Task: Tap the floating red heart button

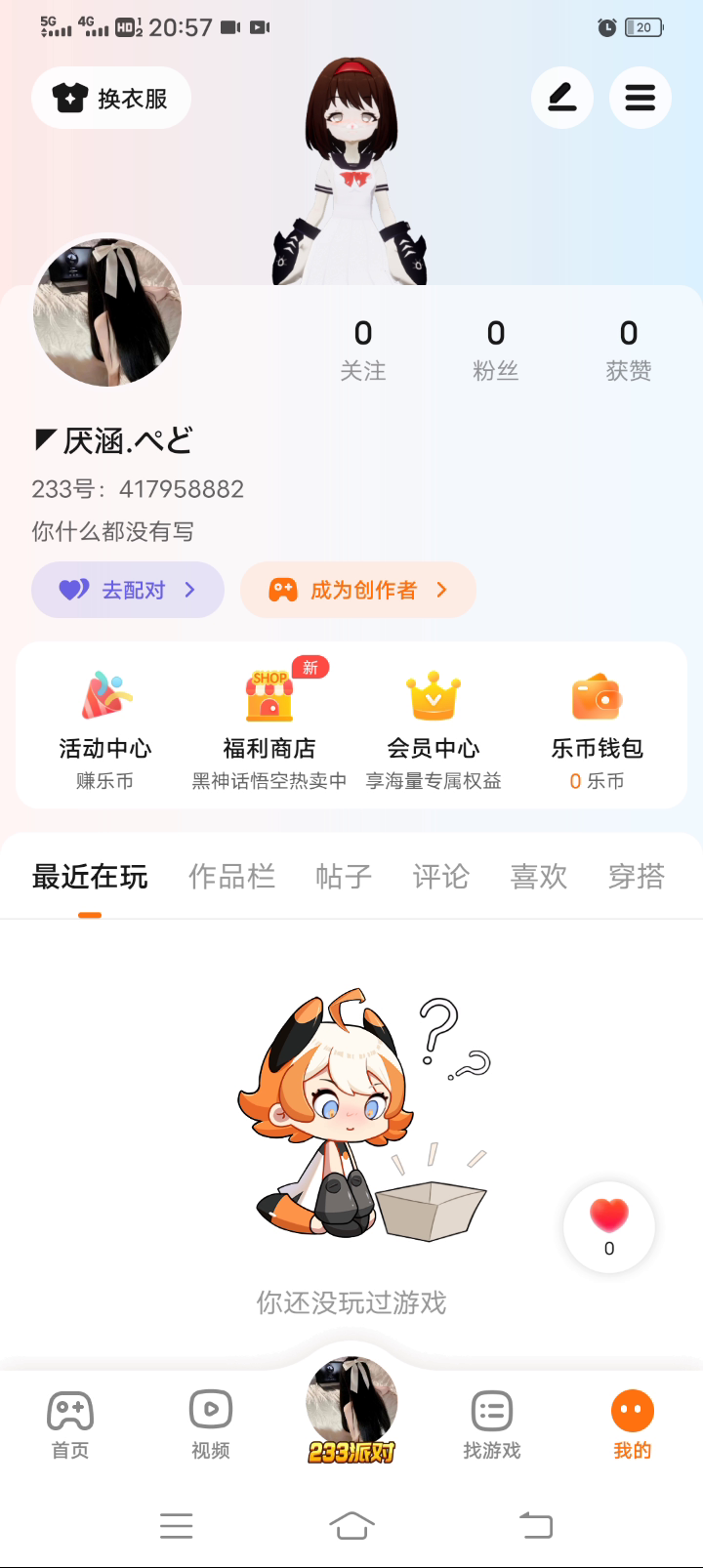Action: tap(609, 1226)
